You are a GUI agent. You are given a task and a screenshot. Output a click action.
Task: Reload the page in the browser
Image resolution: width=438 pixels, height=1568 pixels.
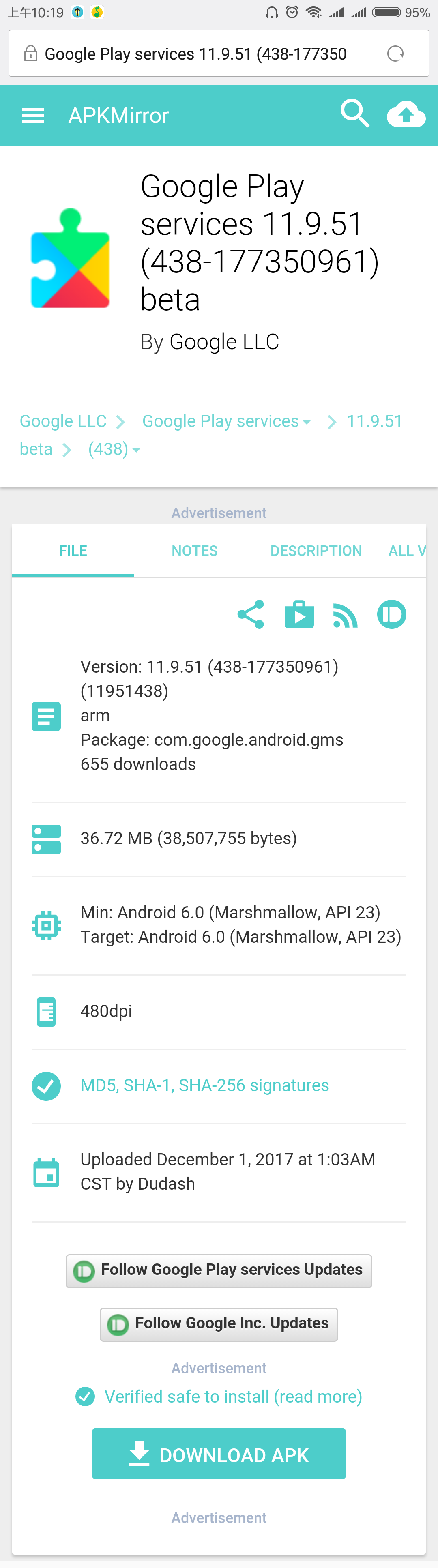[x=395, y=54]
